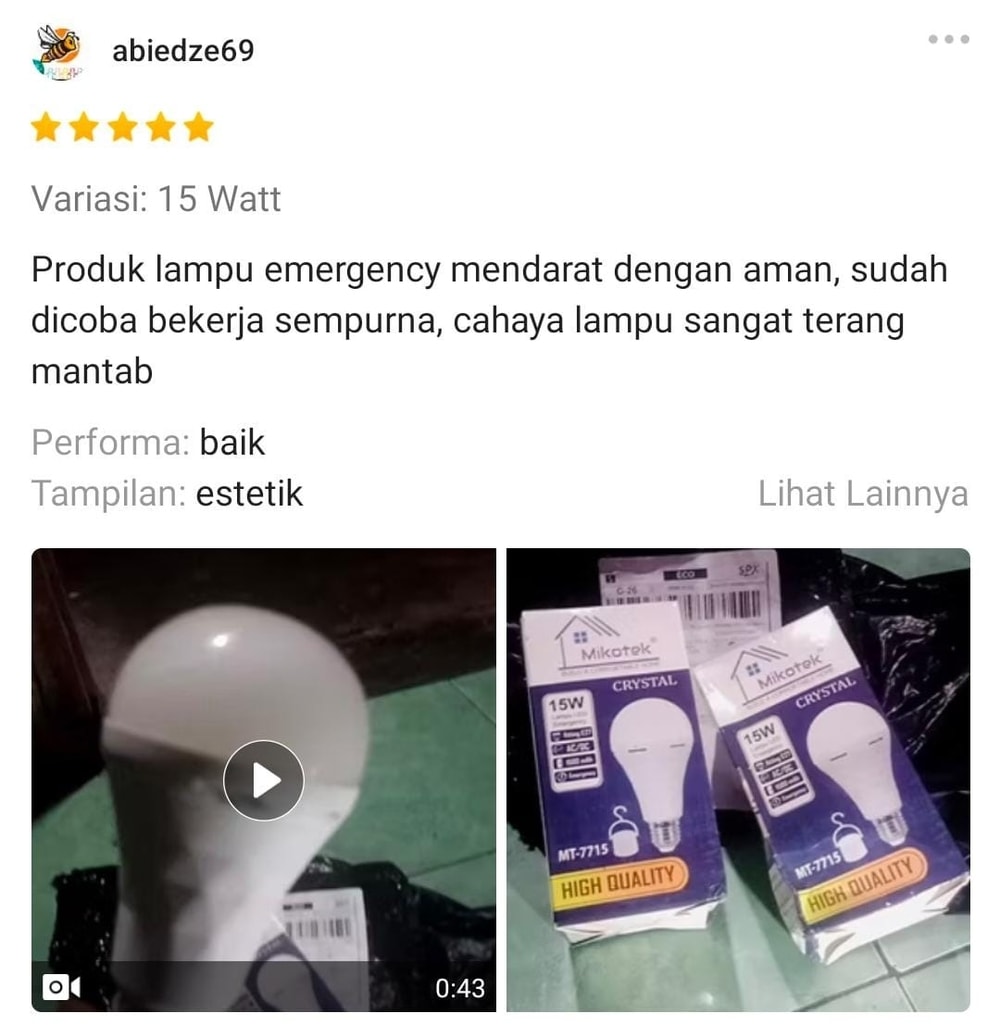This screenshot has width=1000, height=1026.
Task: Open the three-dot menu on abiedze69's review
Action: point(948,40)
